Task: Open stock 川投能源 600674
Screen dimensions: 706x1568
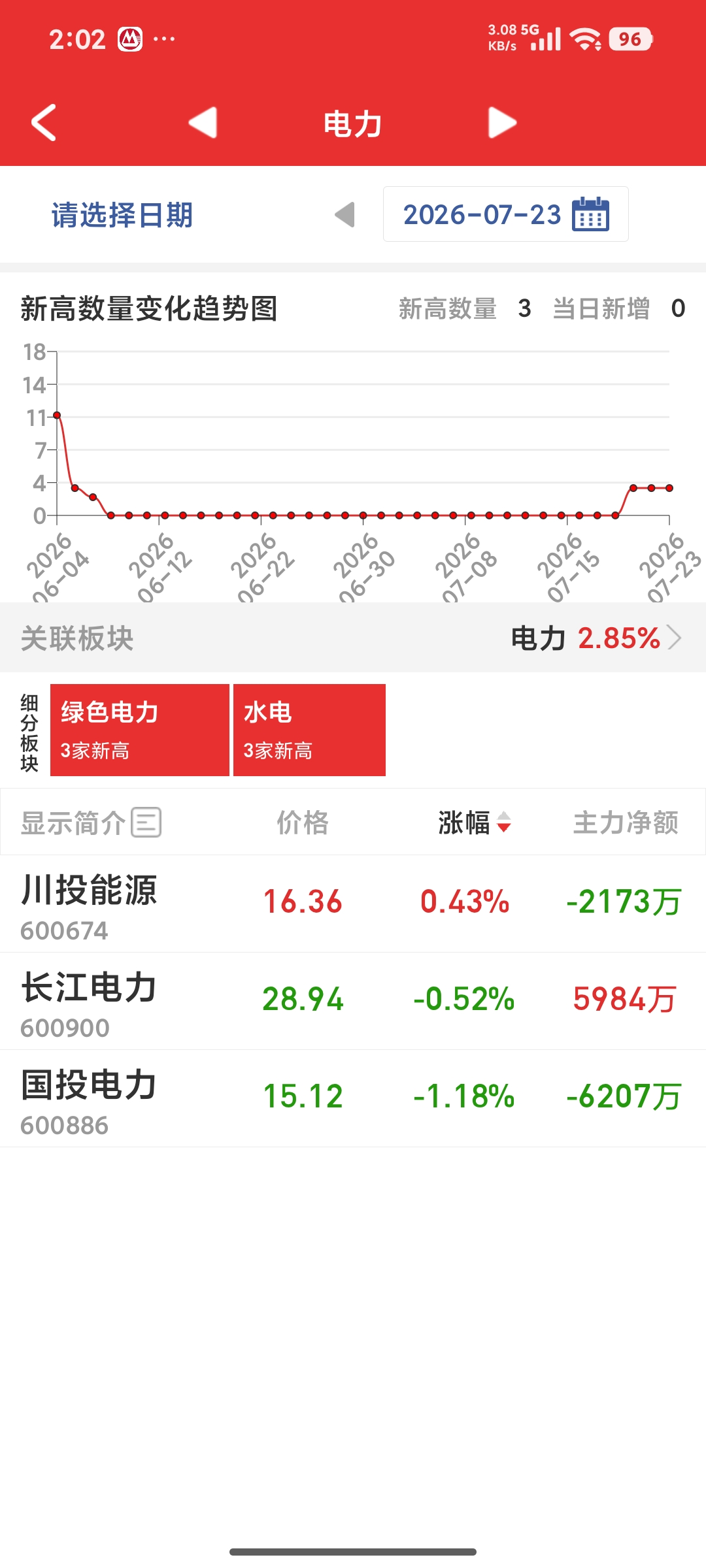Action: (x=353, y=904)
